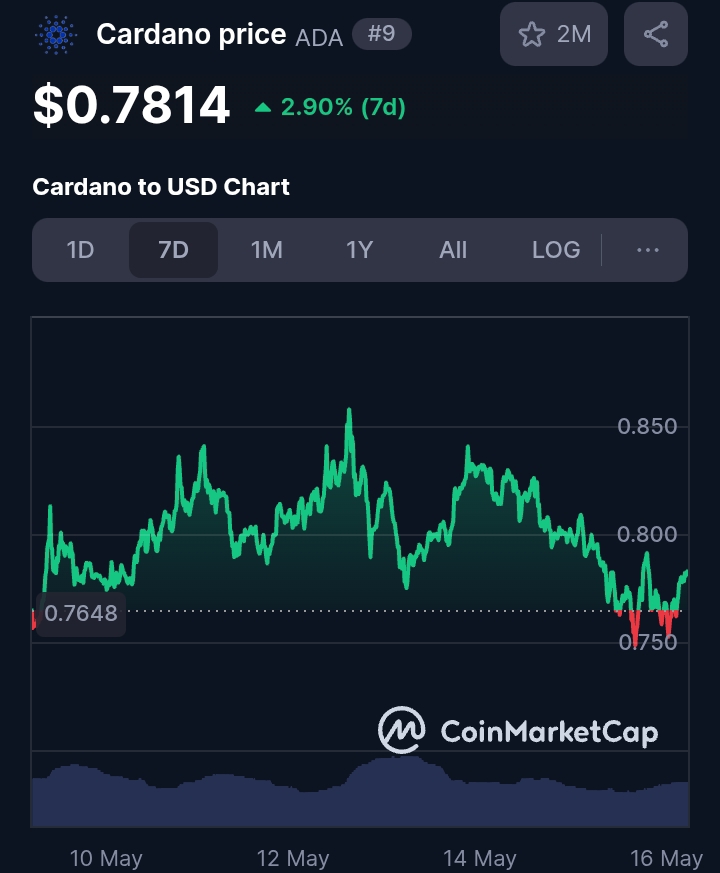The image size is (720, 873).
Task: Switch chart to 1D range
Action: click(80, 250)
